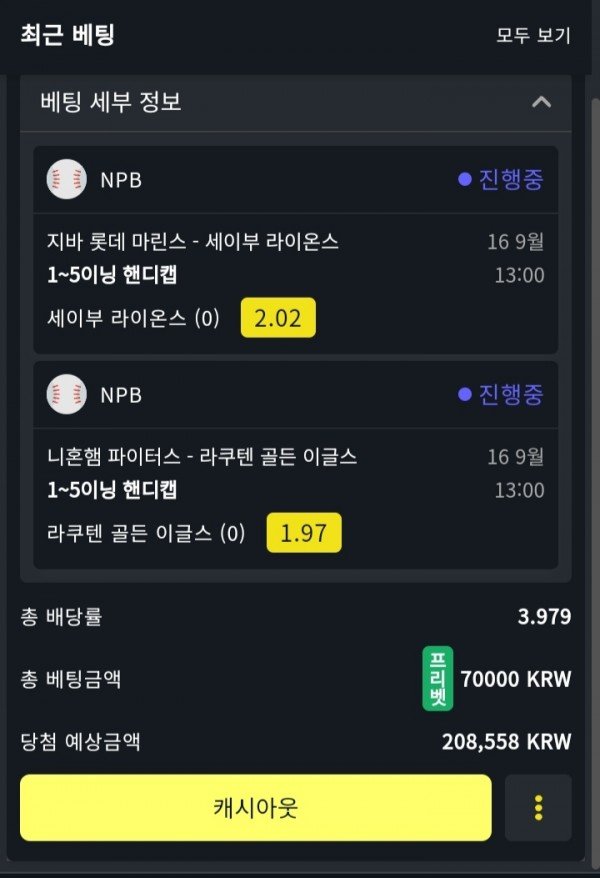
Task: Collapse the 베팅 세부 정보 section
Action: click(541, 102)
